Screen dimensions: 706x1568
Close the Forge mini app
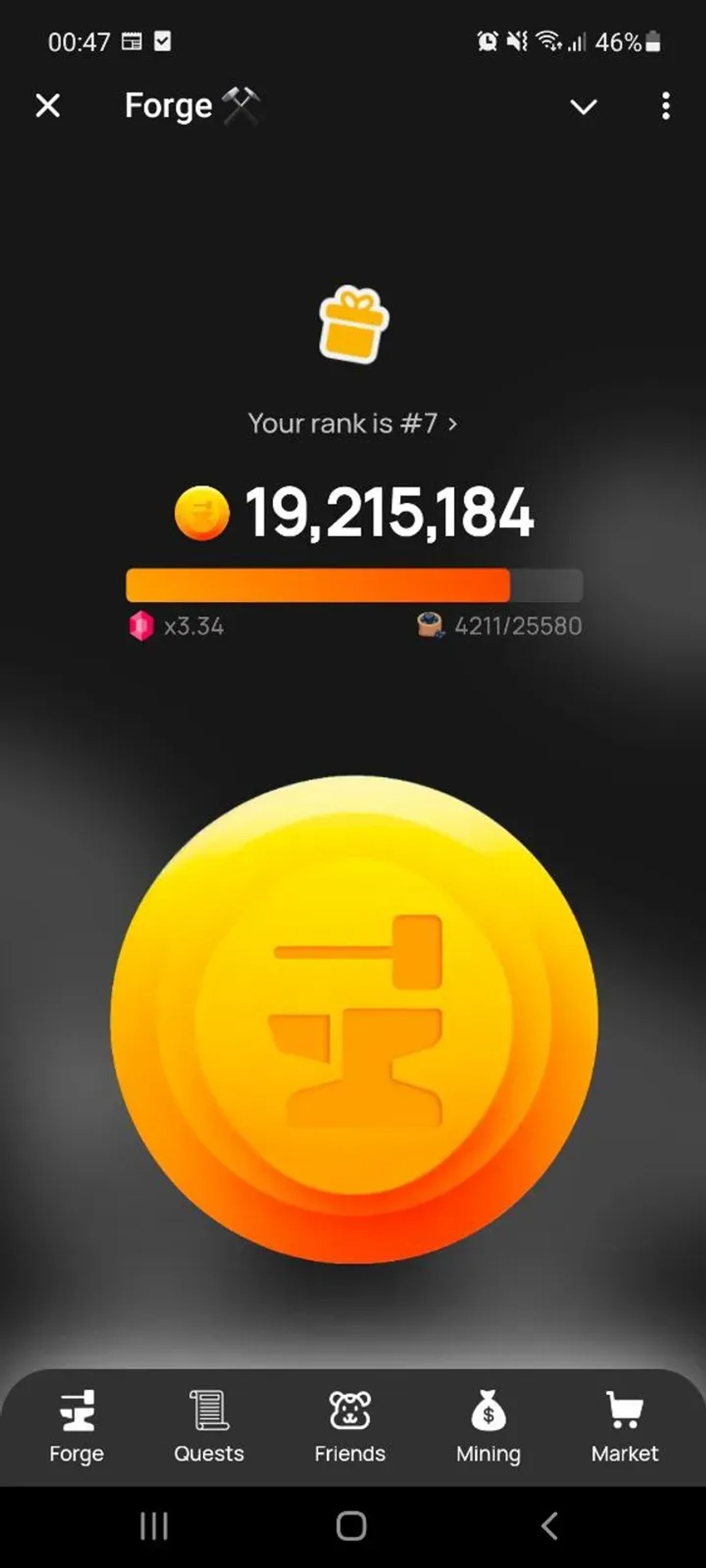pyautogui.click(x=48, y=105)
